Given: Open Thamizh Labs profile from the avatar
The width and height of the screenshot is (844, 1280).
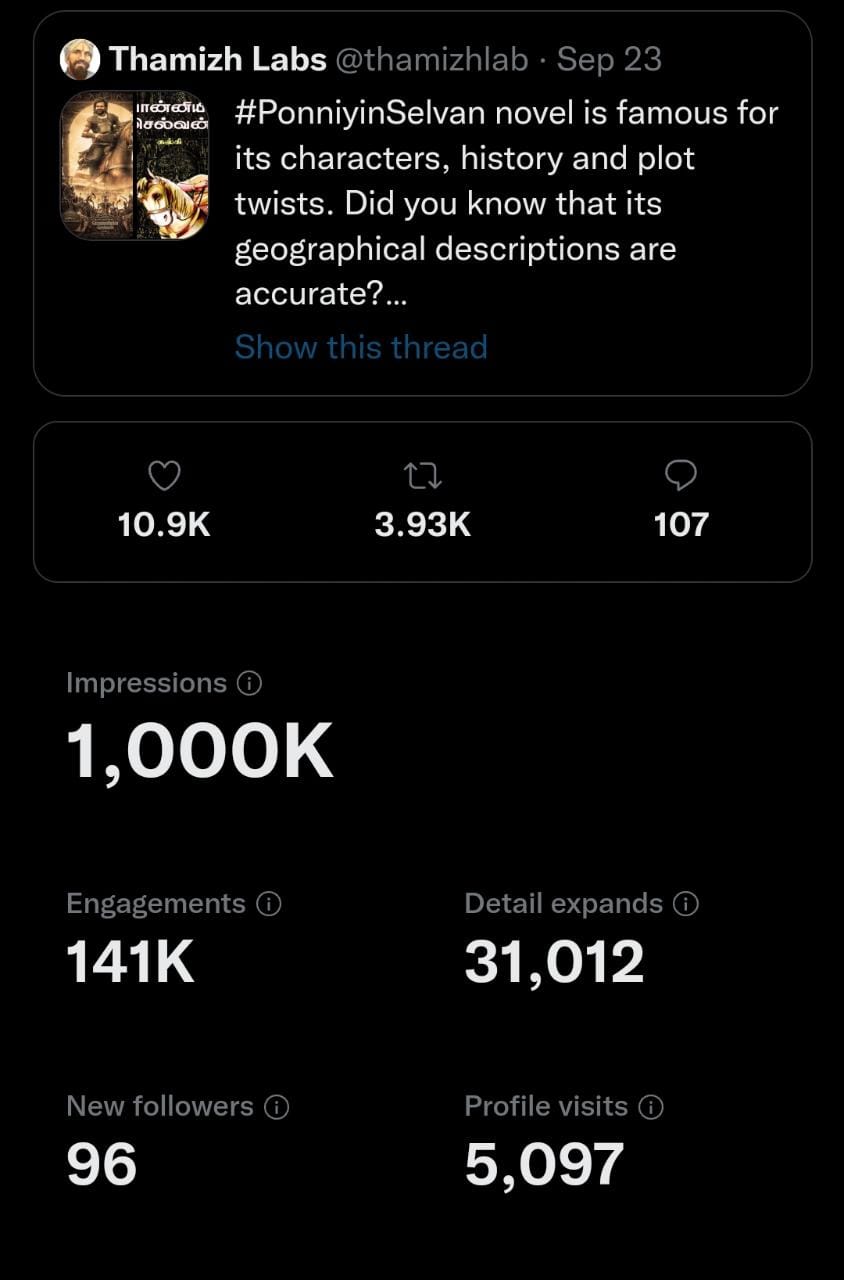Looking at the screenshot, I should 80,60.
